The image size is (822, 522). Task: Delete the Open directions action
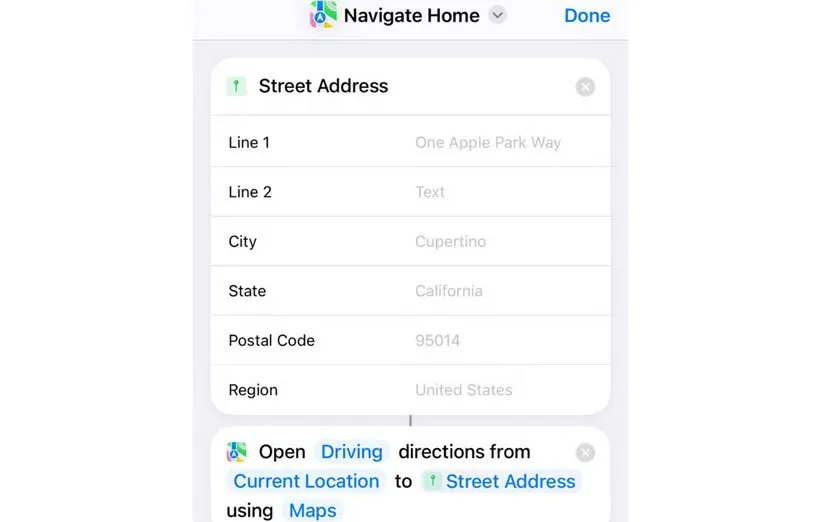coord(585,453)
